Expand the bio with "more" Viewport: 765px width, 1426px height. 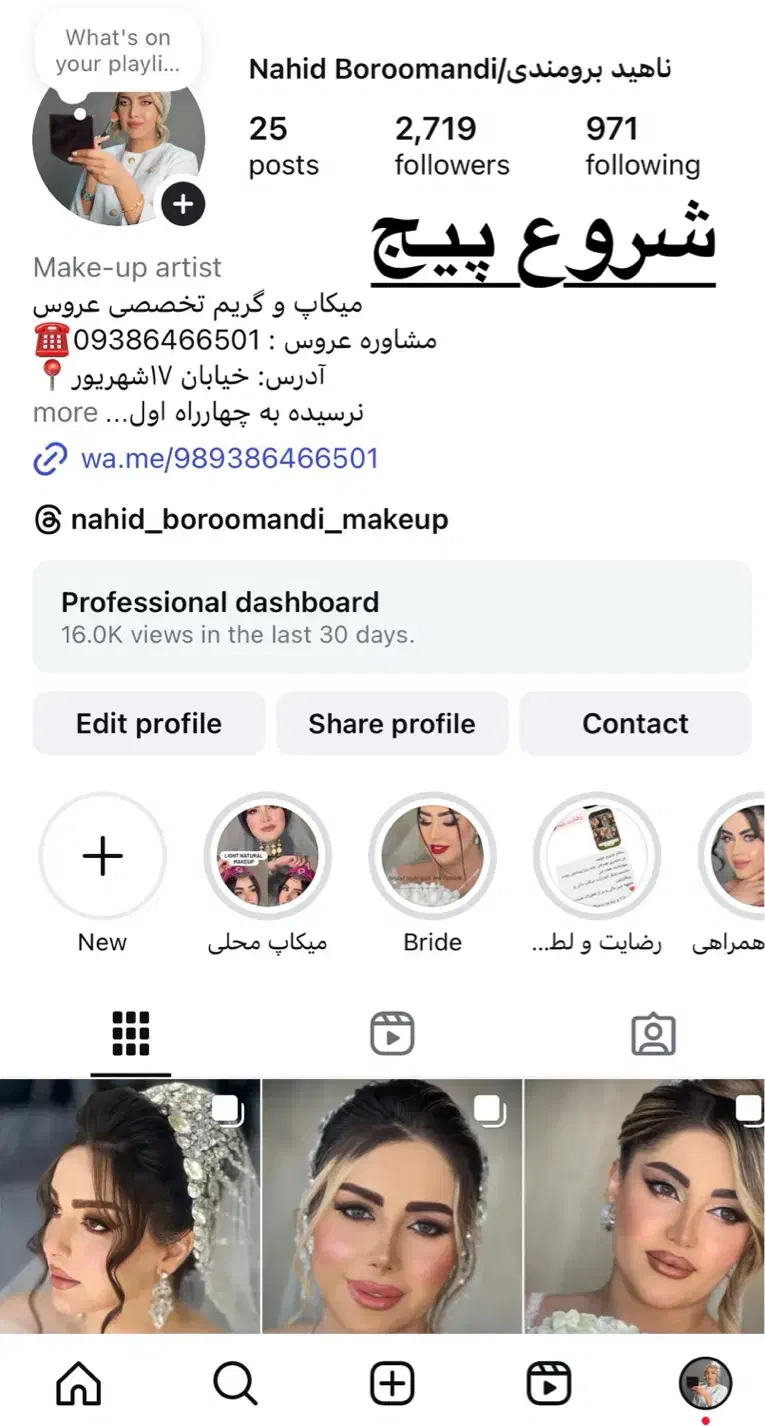pos(65,412)
